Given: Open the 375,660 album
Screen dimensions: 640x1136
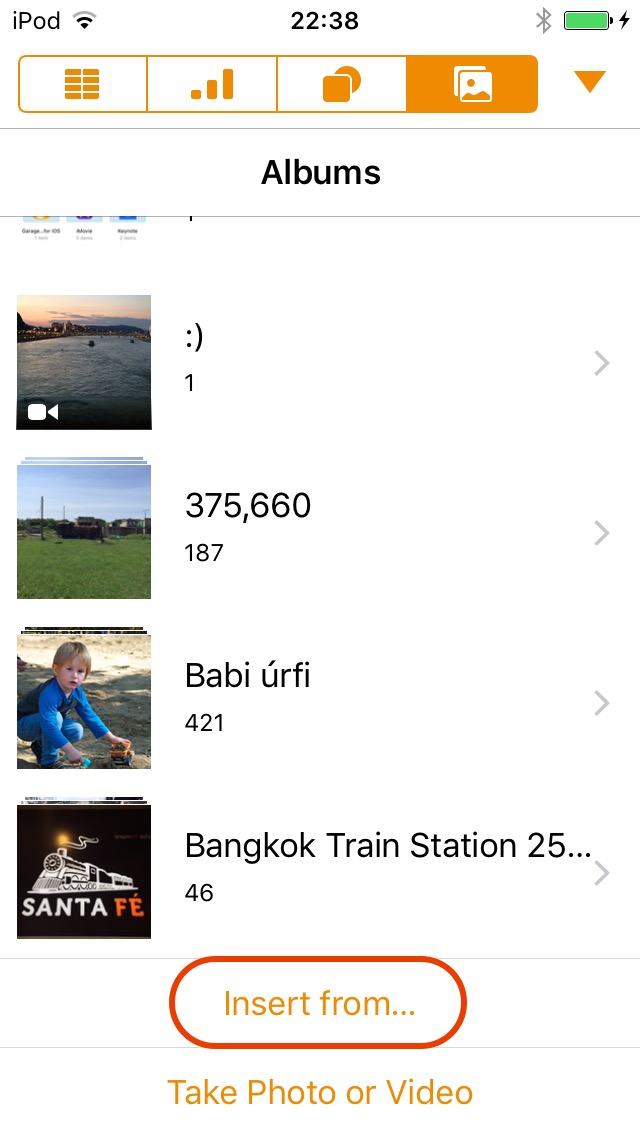Looking at the screenshot, I should (x=320, y=532).
